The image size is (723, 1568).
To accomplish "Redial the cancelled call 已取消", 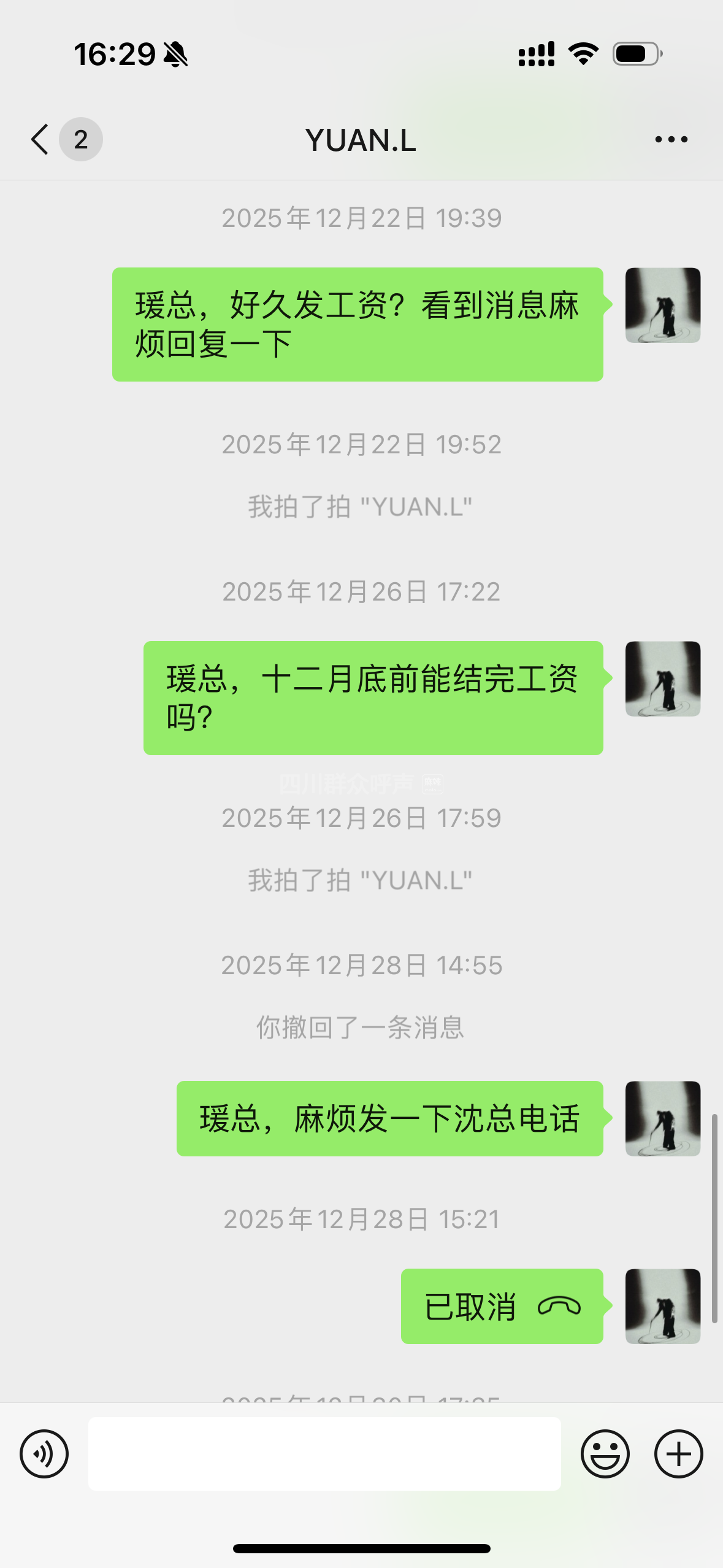I will (502, 1306).
